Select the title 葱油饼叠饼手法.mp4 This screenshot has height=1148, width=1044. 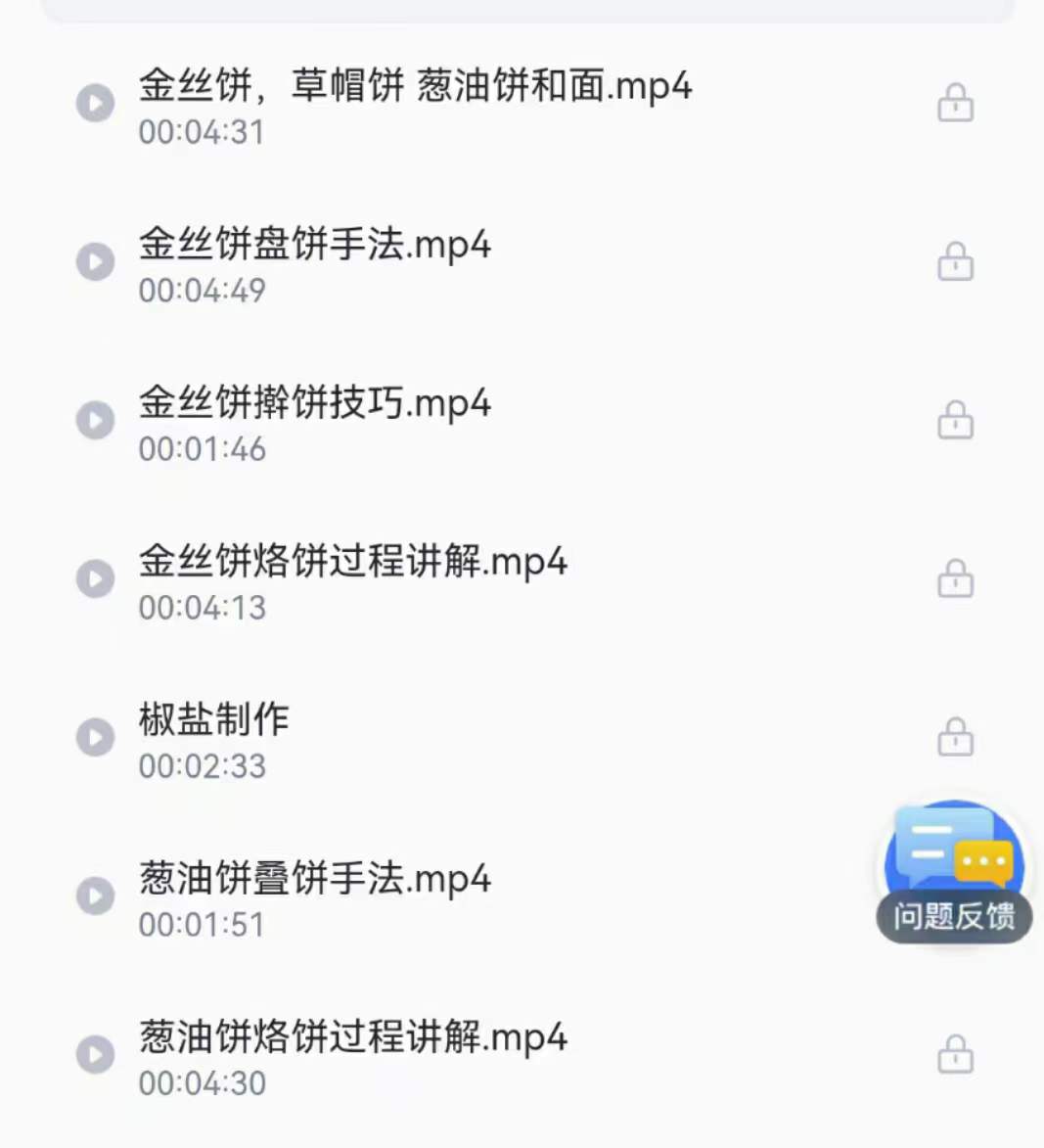click(316, 879)
